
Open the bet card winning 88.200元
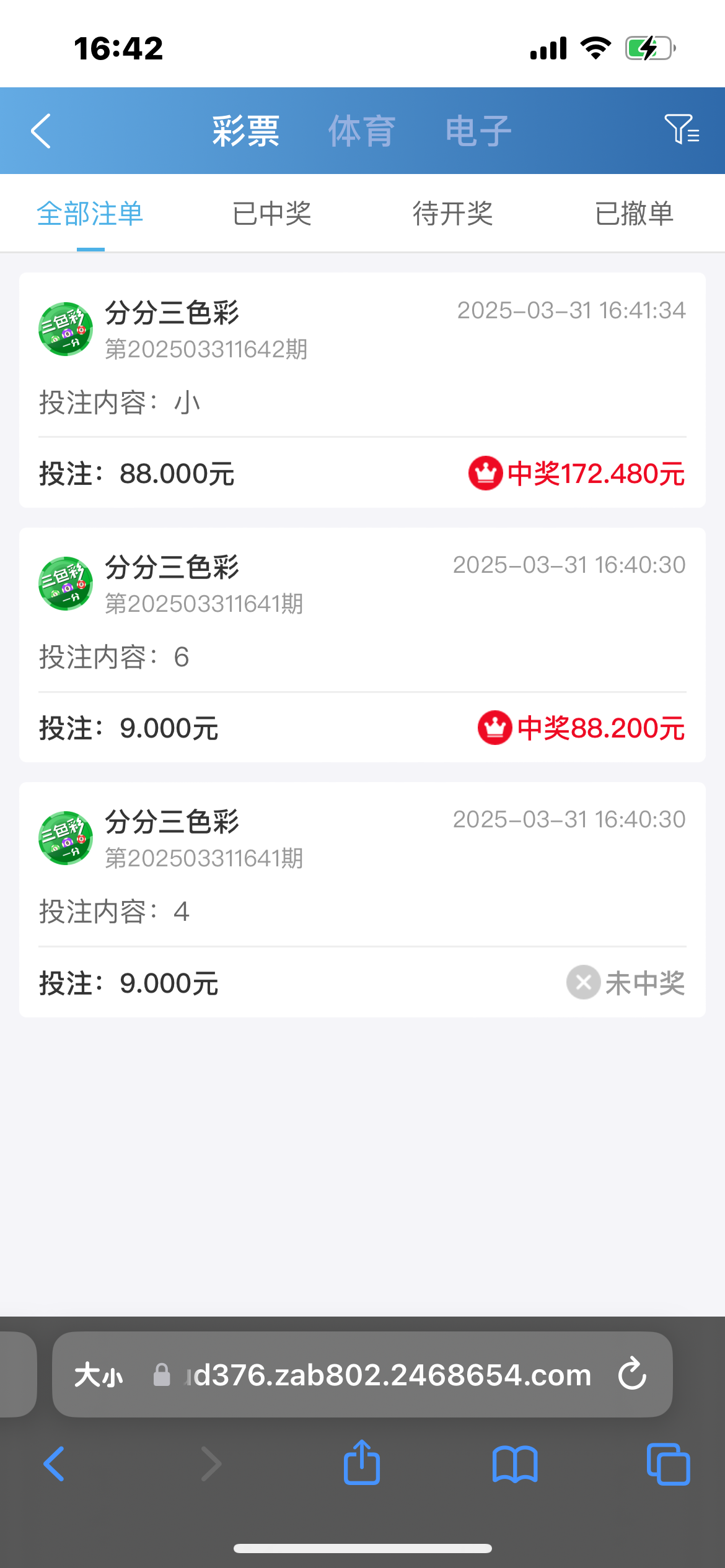tap(362, 645)
